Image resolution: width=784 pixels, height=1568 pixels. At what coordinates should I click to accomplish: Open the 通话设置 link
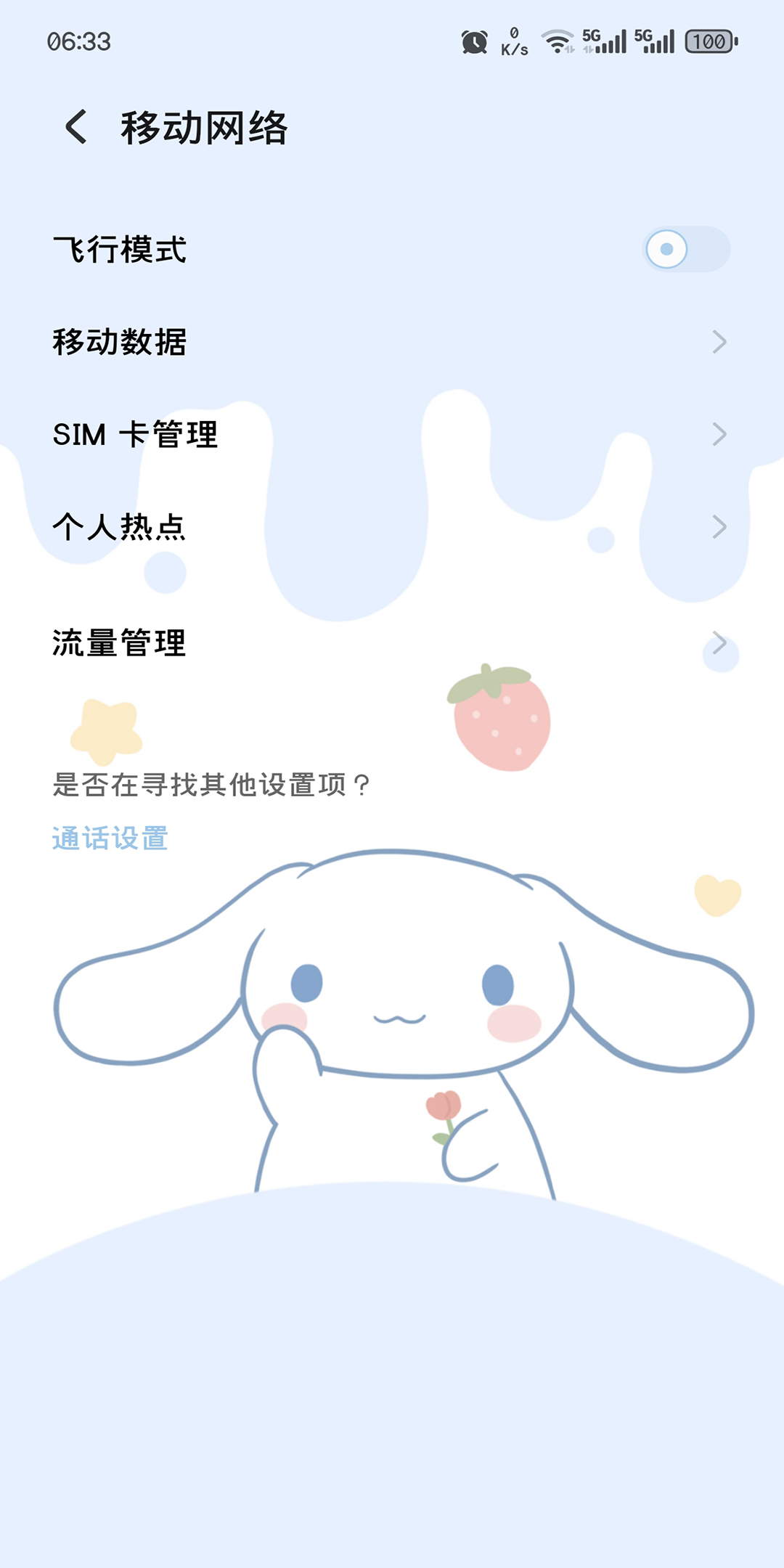pyautogui.click(x=110, y=838)
